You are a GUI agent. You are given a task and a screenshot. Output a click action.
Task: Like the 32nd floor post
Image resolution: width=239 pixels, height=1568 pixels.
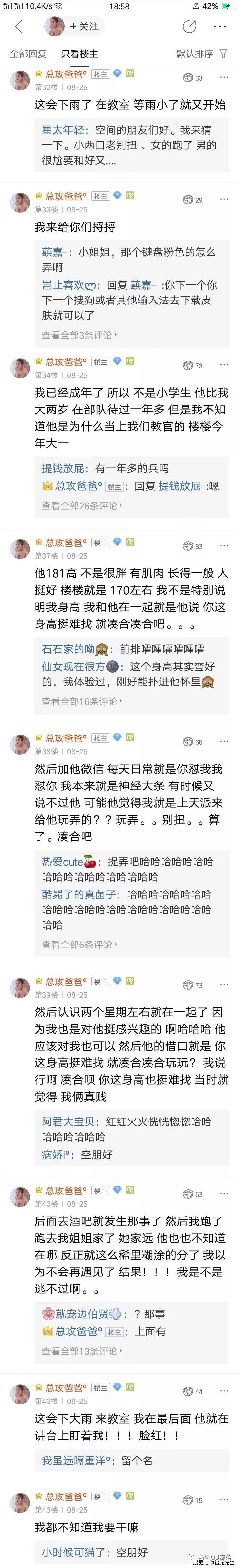193,78
